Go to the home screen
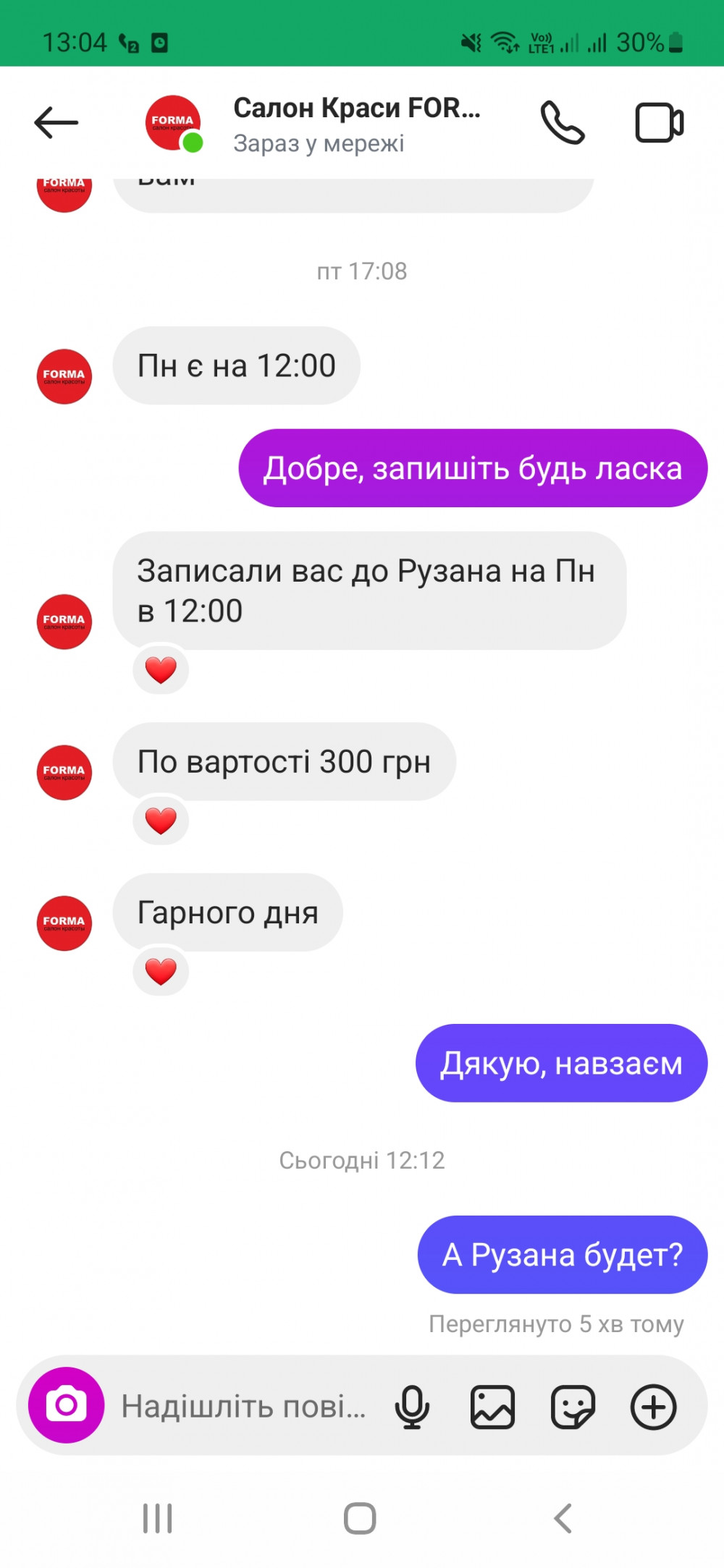Image resolution: width=724 pixels, height=1568 pixels. [x=360, y=1517]
